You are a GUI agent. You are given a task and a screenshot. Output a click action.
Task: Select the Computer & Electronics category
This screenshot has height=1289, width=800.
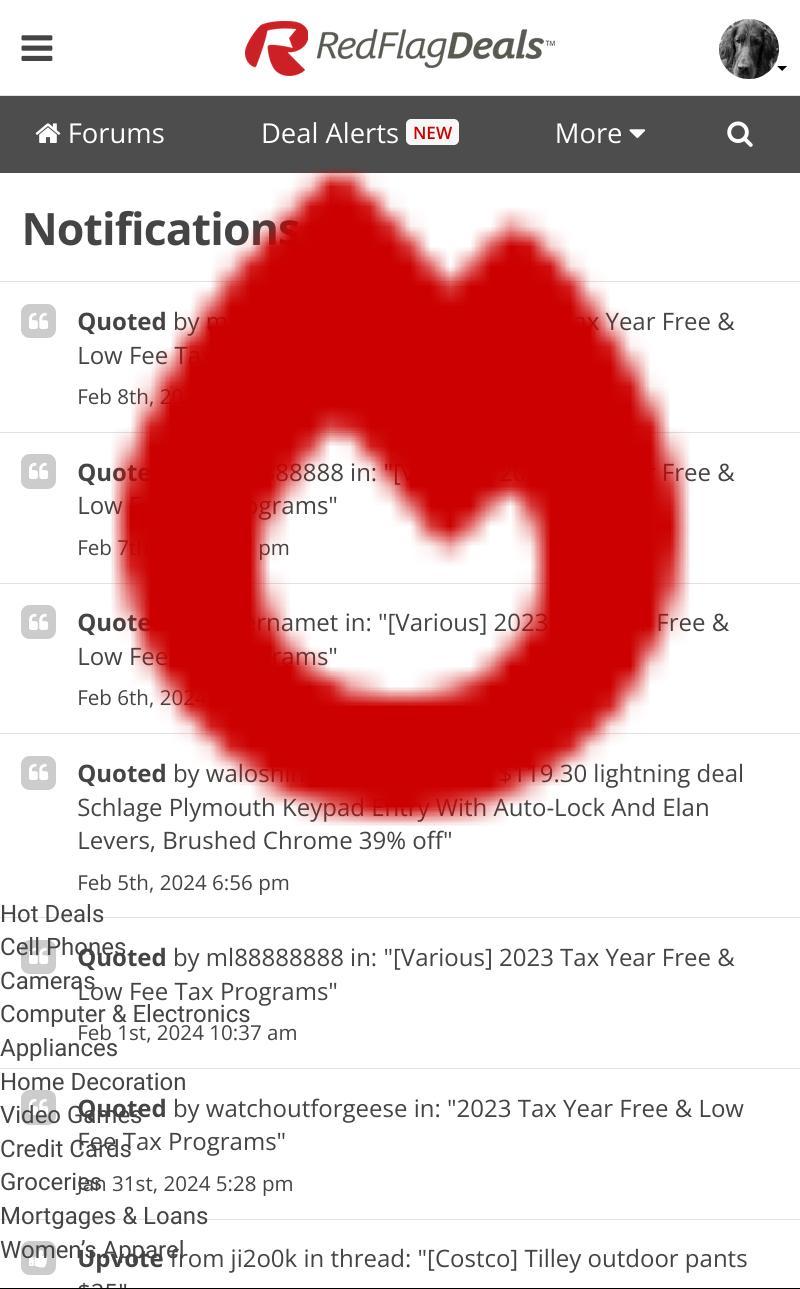click(x=125, y=1014)
